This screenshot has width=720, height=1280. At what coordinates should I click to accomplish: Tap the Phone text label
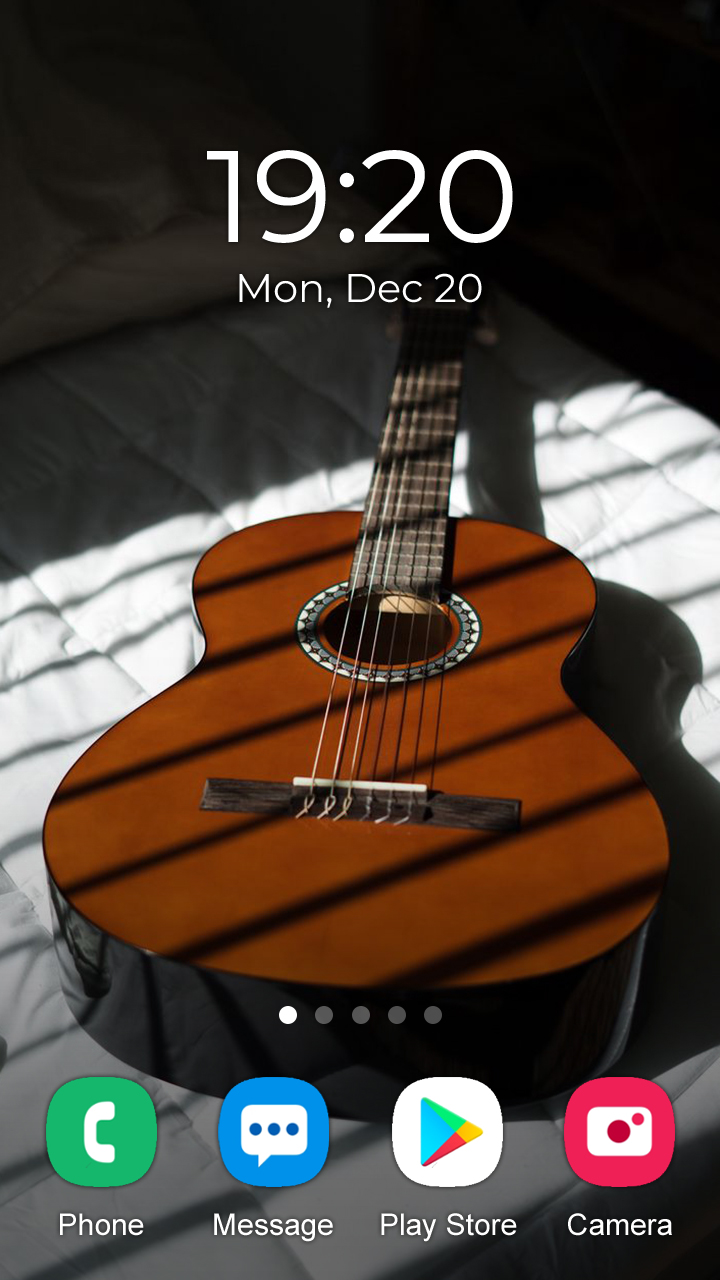[101, 1222]
